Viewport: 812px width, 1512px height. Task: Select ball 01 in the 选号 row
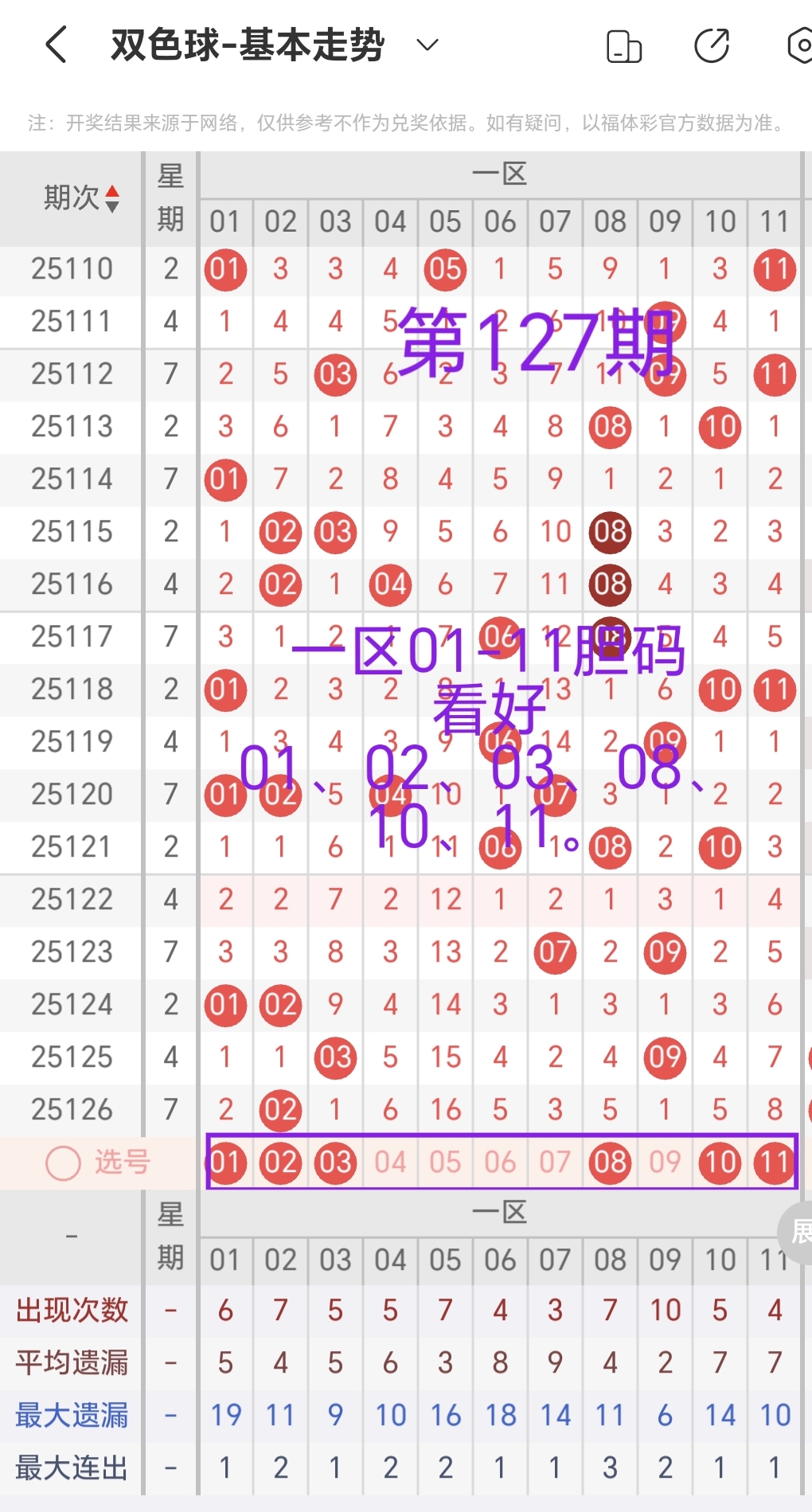225,1162
